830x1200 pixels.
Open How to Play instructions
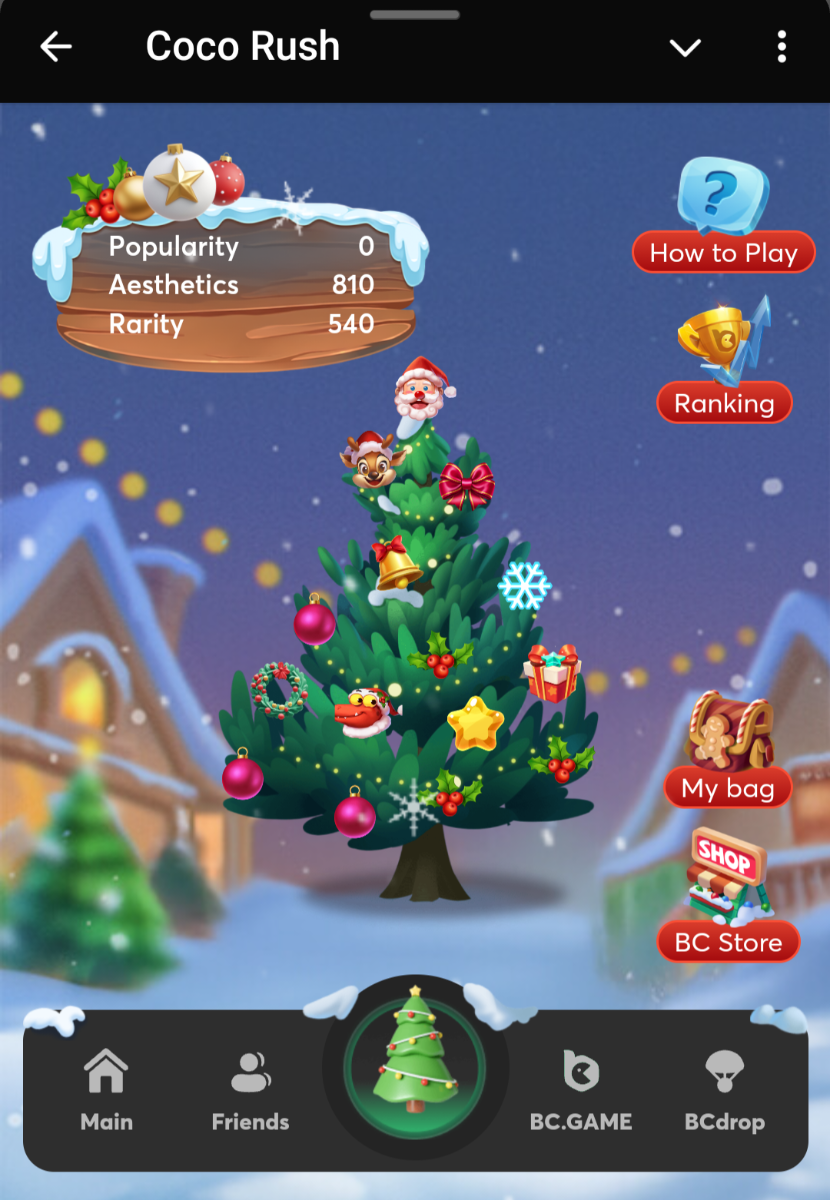tap(723, 219)
